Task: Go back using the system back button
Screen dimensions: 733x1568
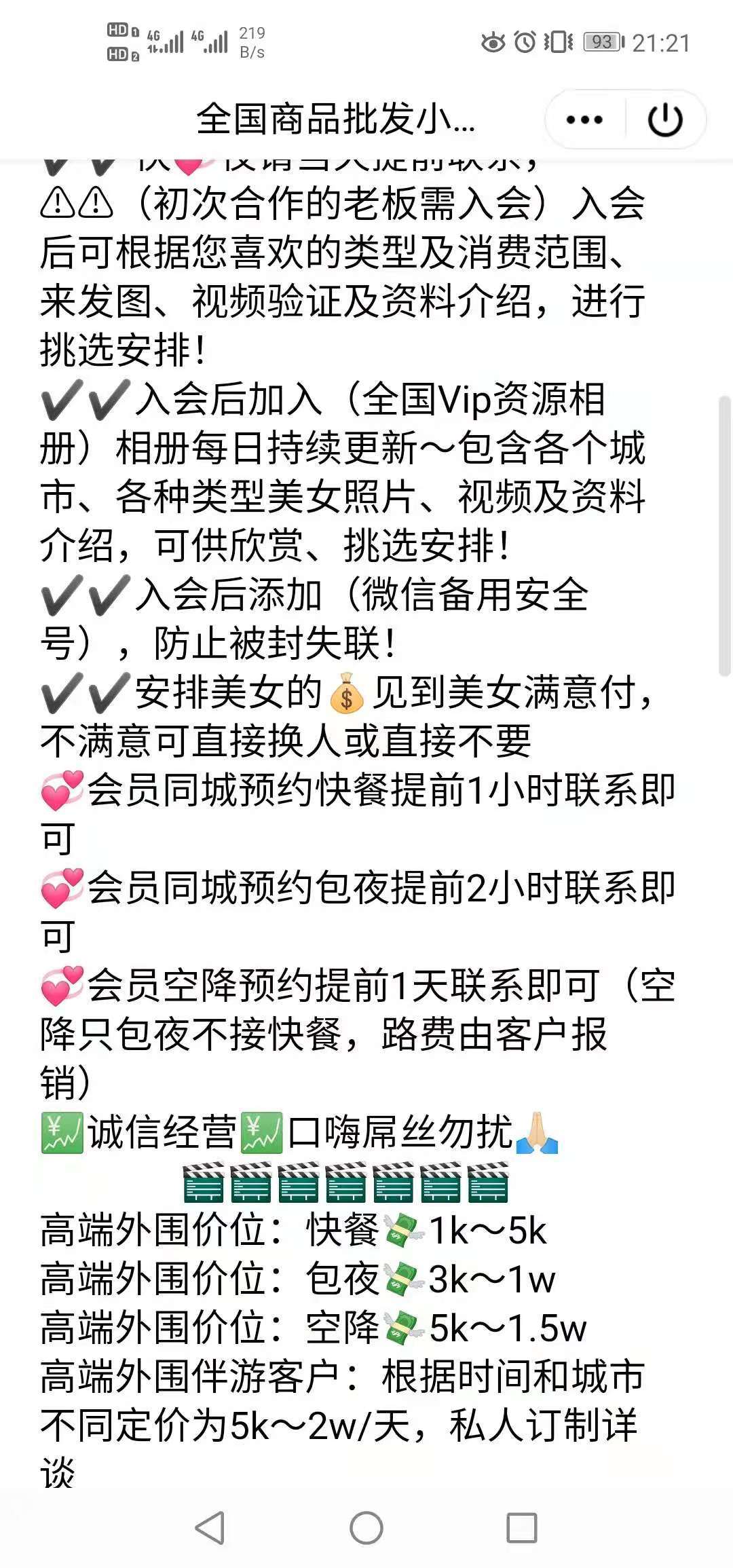Action: click(x=210, y=1528)
